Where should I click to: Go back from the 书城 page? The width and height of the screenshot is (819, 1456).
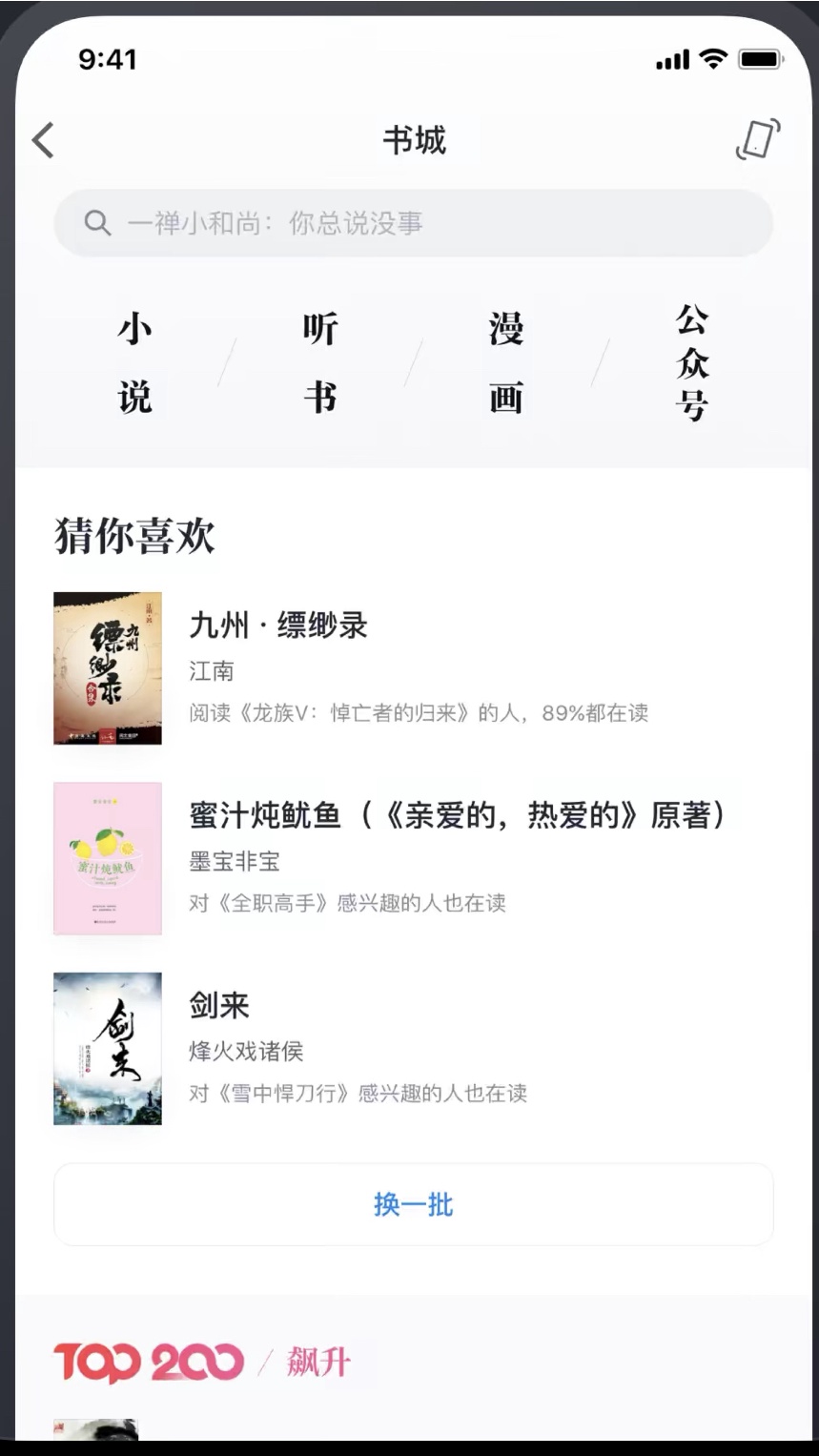pos(43,140)
